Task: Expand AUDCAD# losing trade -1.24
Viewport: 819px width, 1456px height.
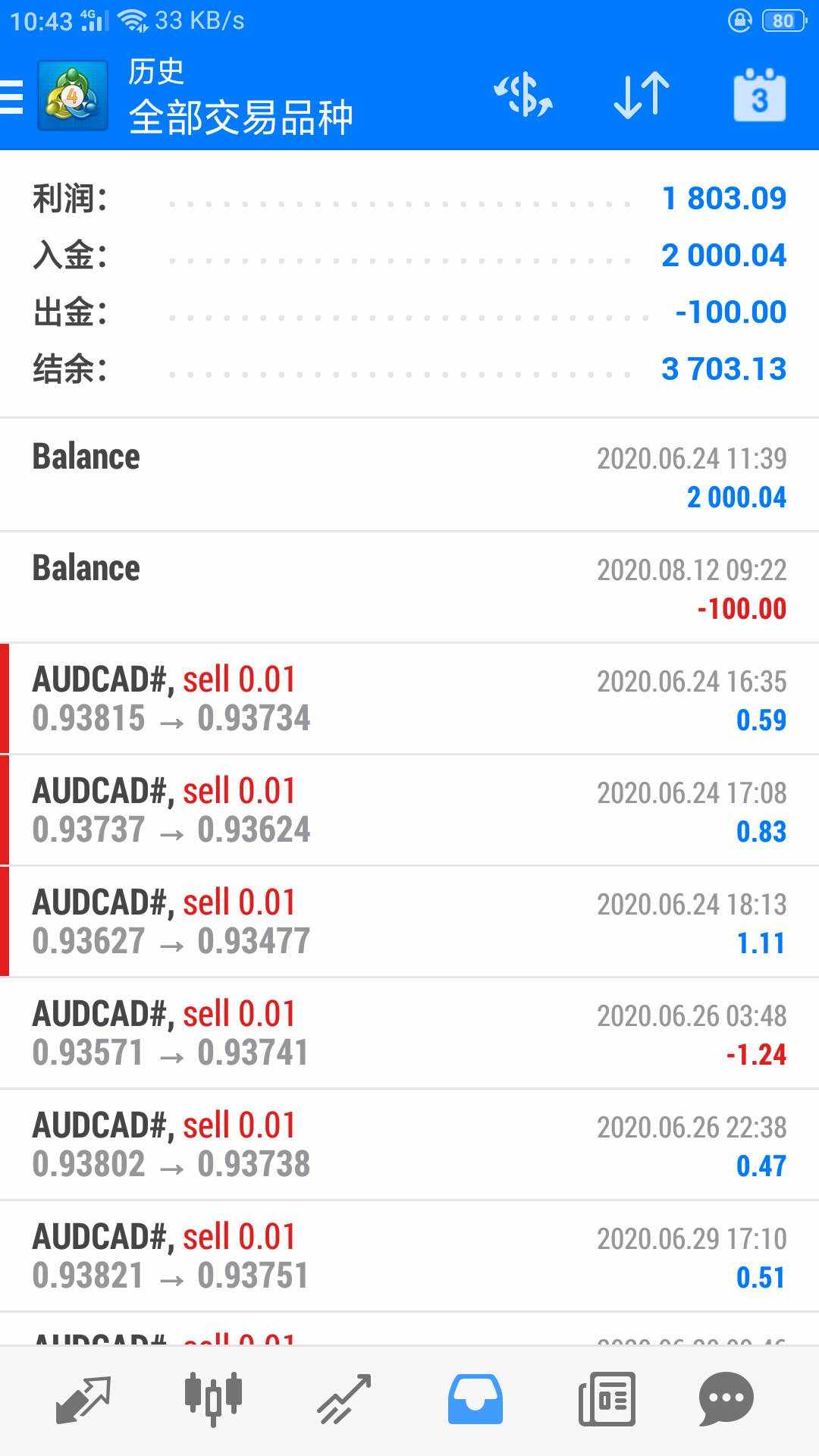Action: click(x=409, y=1033)
